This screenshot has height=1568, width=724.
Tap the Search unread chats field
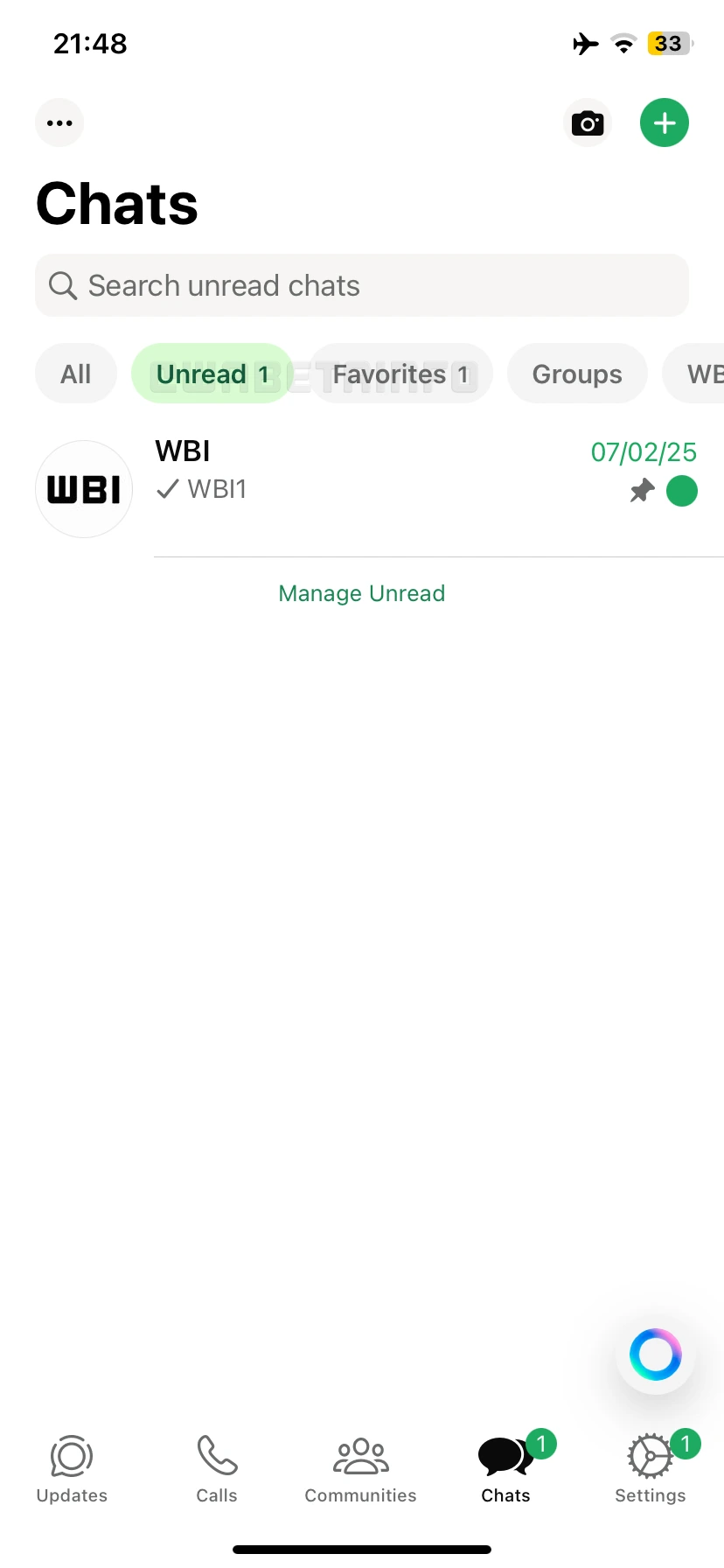coord(361,285)
